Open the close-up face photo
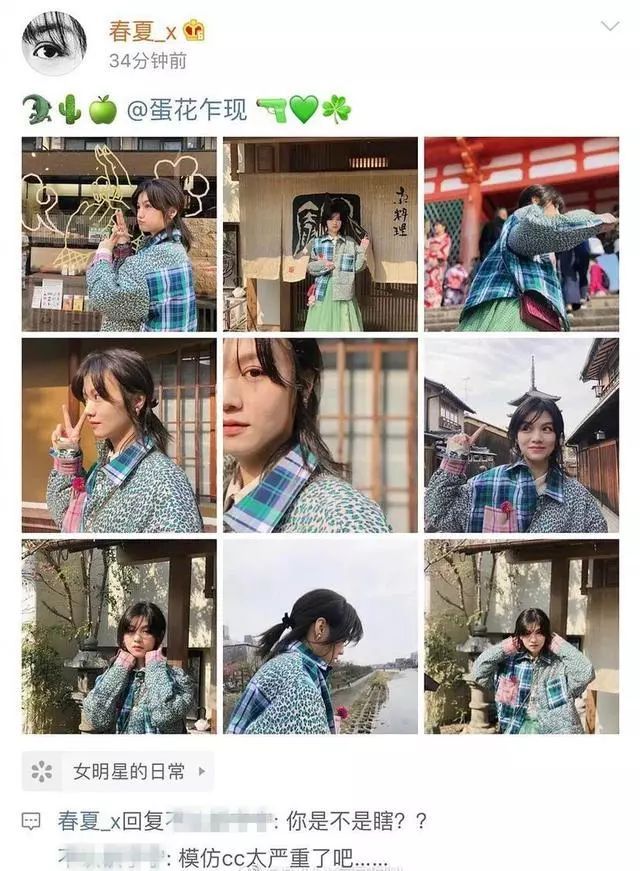Image resolution: width=640 pixels, height=871 pixels. (x=320, y=435)
